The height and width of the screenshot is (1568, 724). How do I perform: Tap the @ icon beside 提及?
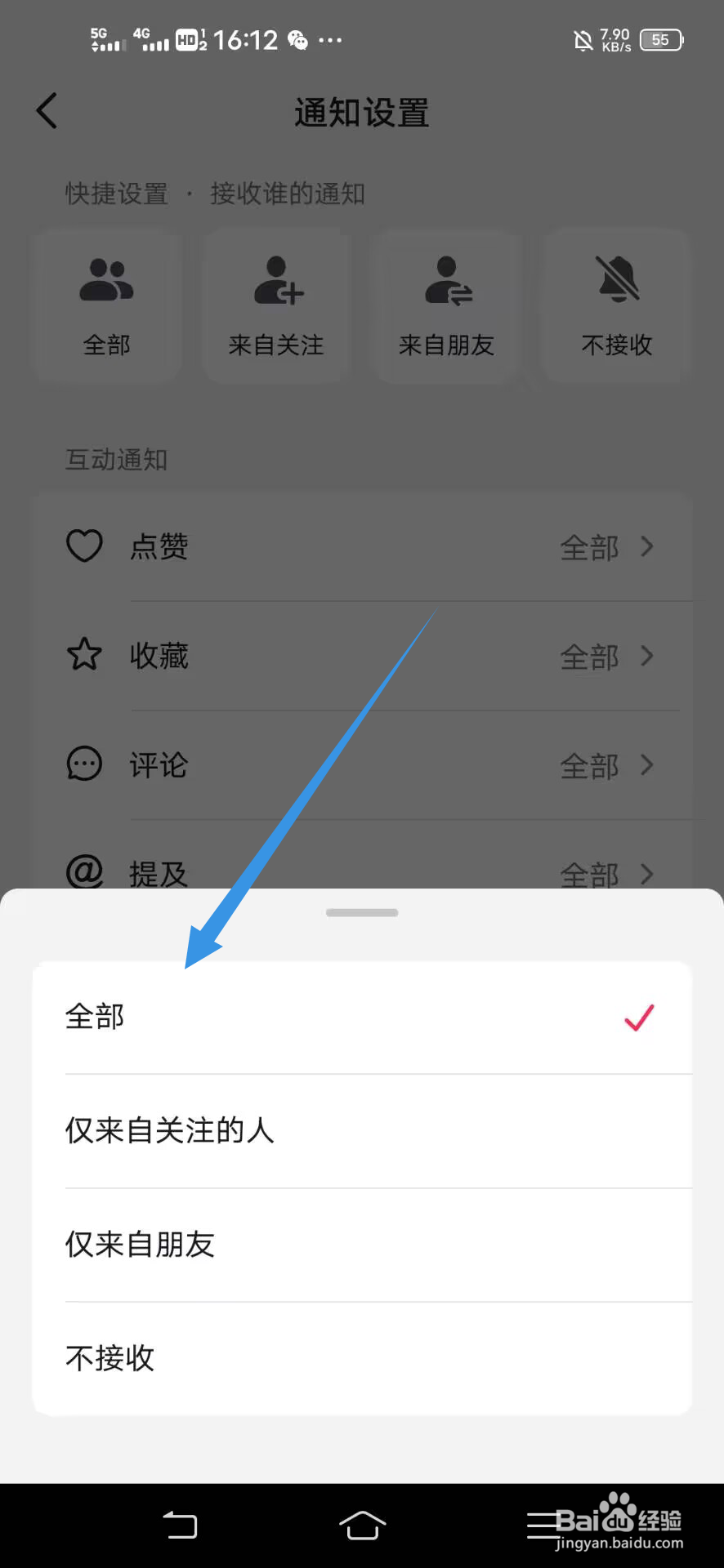click(84, 872)
